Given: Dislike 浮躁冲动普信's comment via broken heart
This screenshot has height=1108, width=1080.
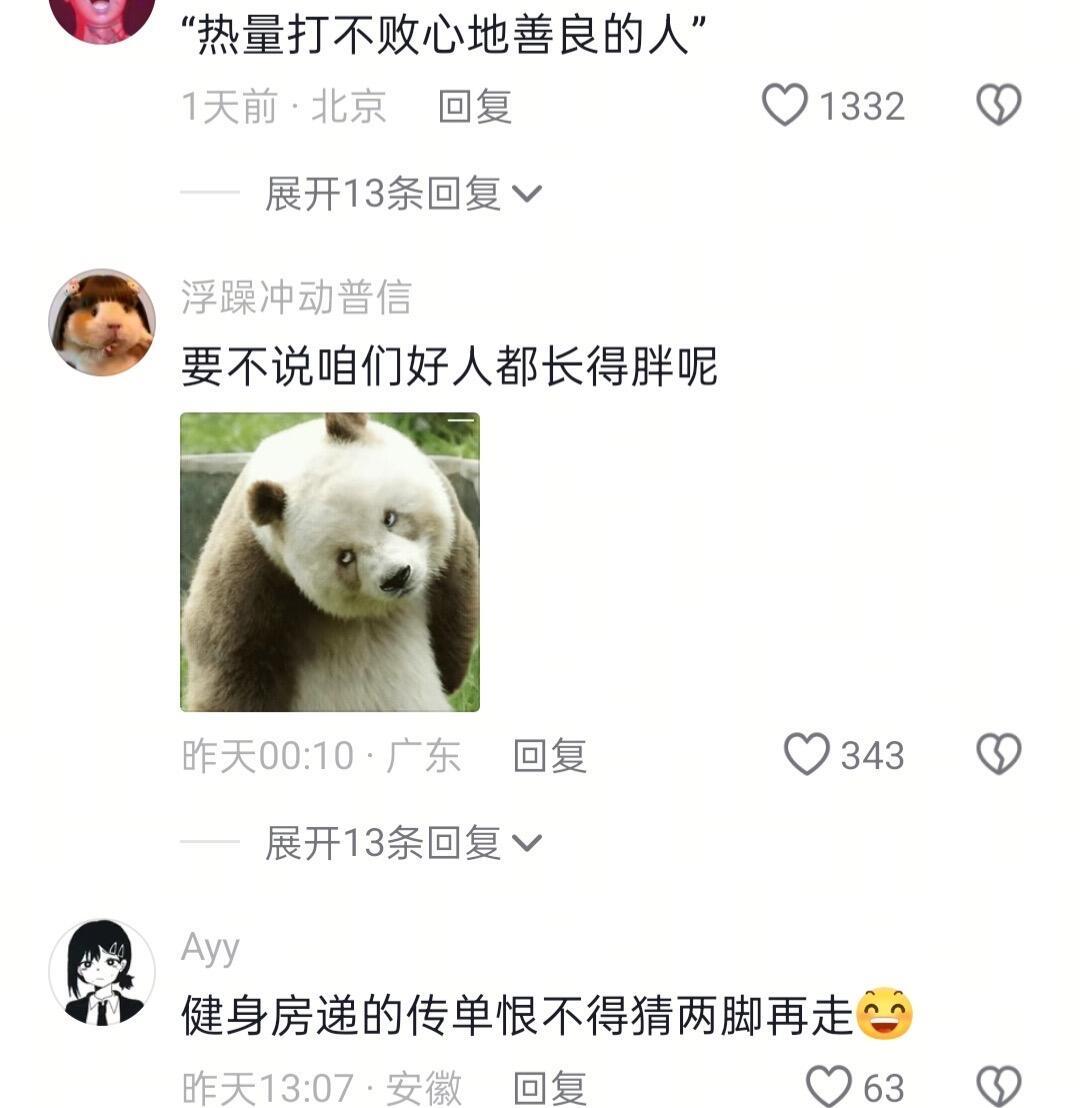Looking at the screenshot, I should click(998, 755).
